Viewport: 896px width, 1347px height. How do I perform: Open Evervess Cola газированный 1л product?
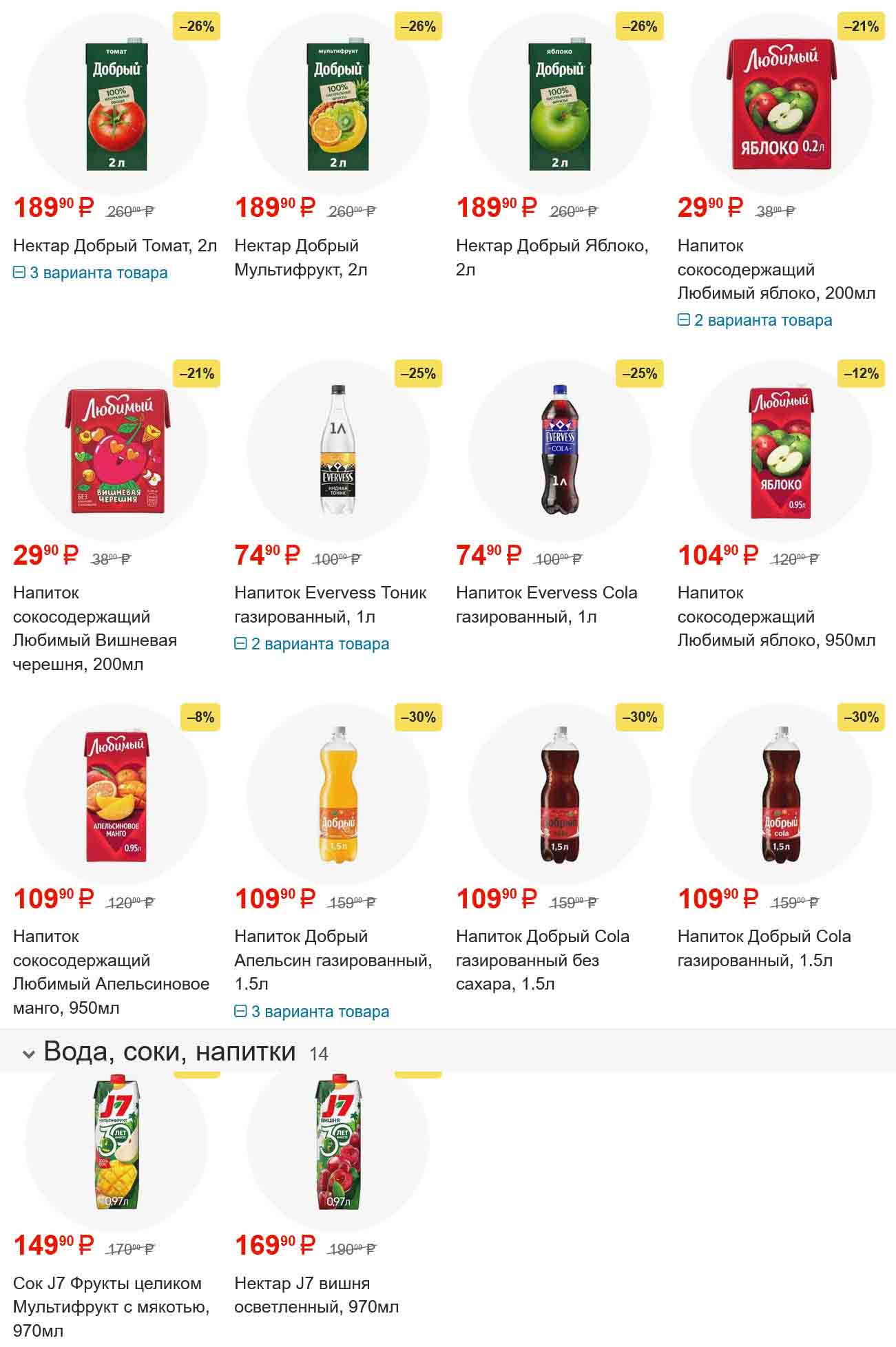(x=546, y=604)
